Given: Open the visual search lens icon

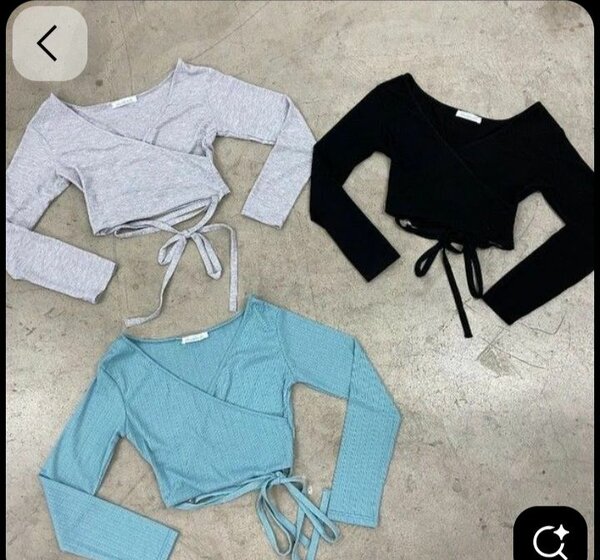Looking at the screenshot, I should [x=551, y=540].
